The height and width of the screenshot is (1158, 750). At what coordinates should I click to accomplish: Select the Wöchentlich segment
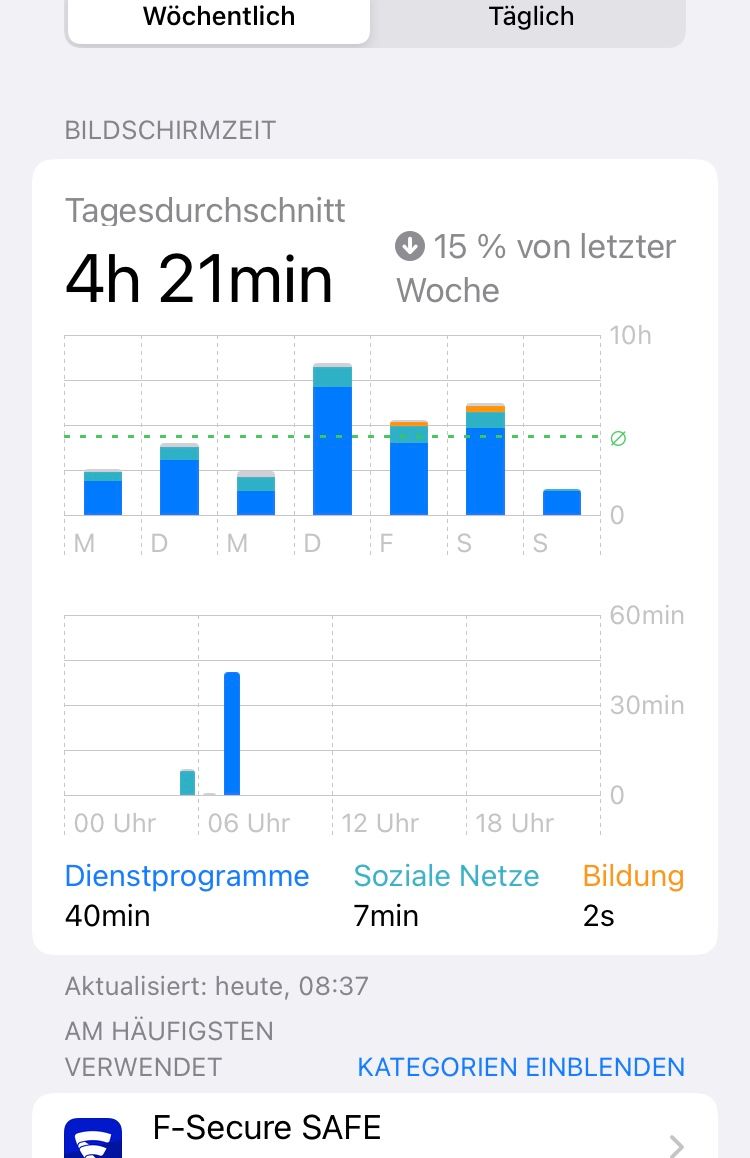click(x=219, y=17)
